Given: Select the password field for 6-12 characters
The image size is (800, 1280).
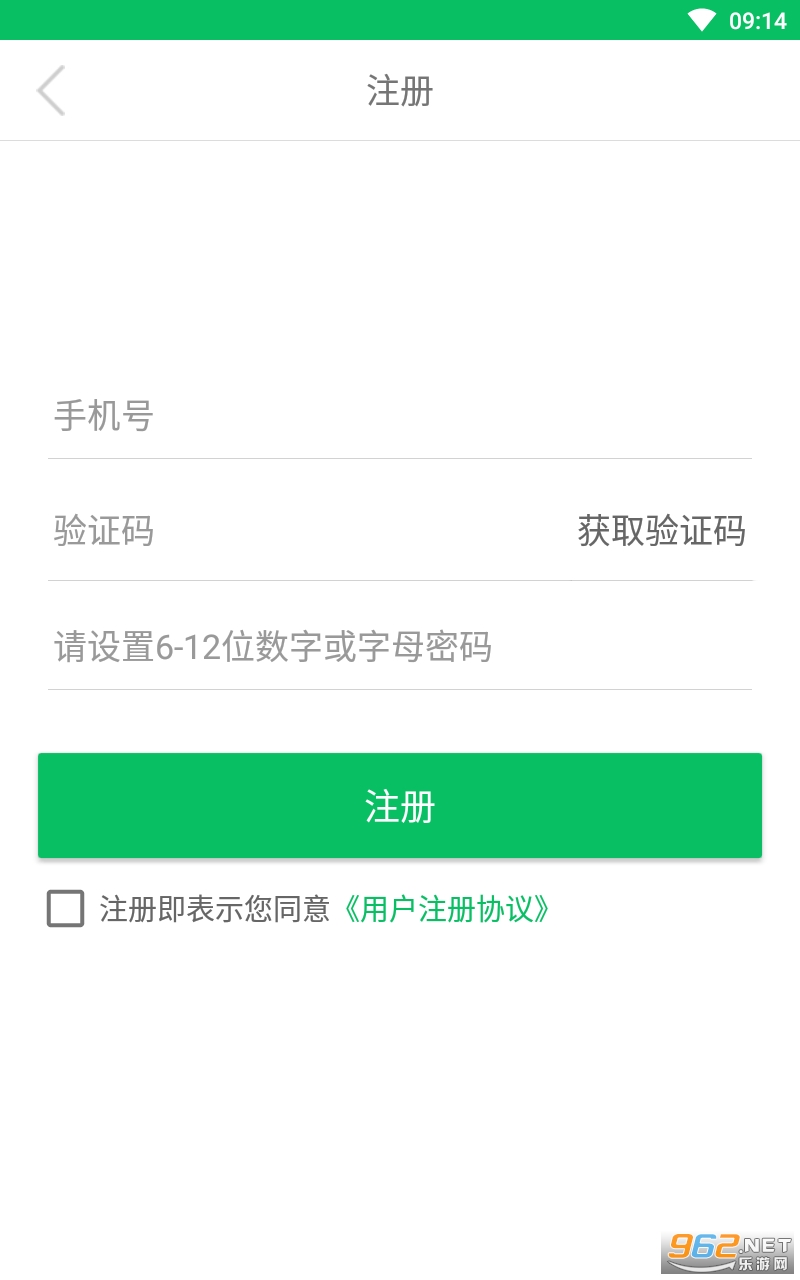Looking at the screenshot, I should 400,647.
